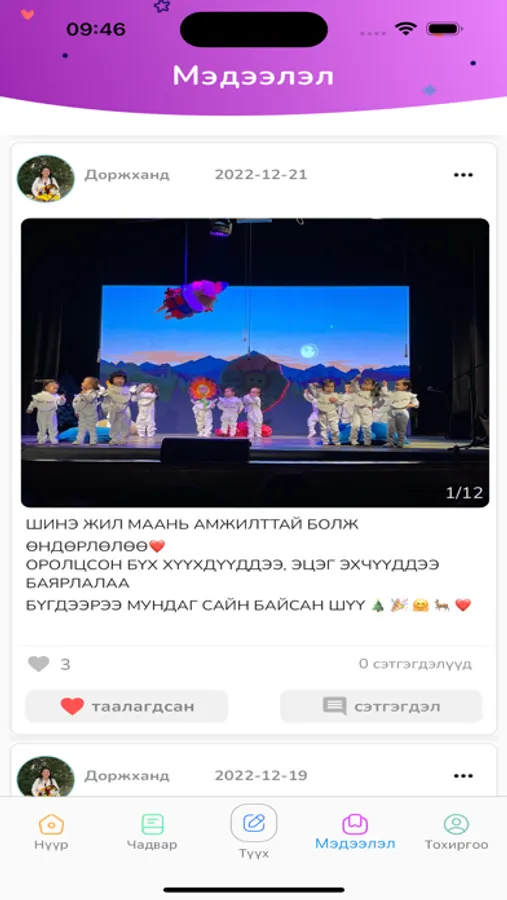Select the Мэдээлэл tab

point(355,832)
